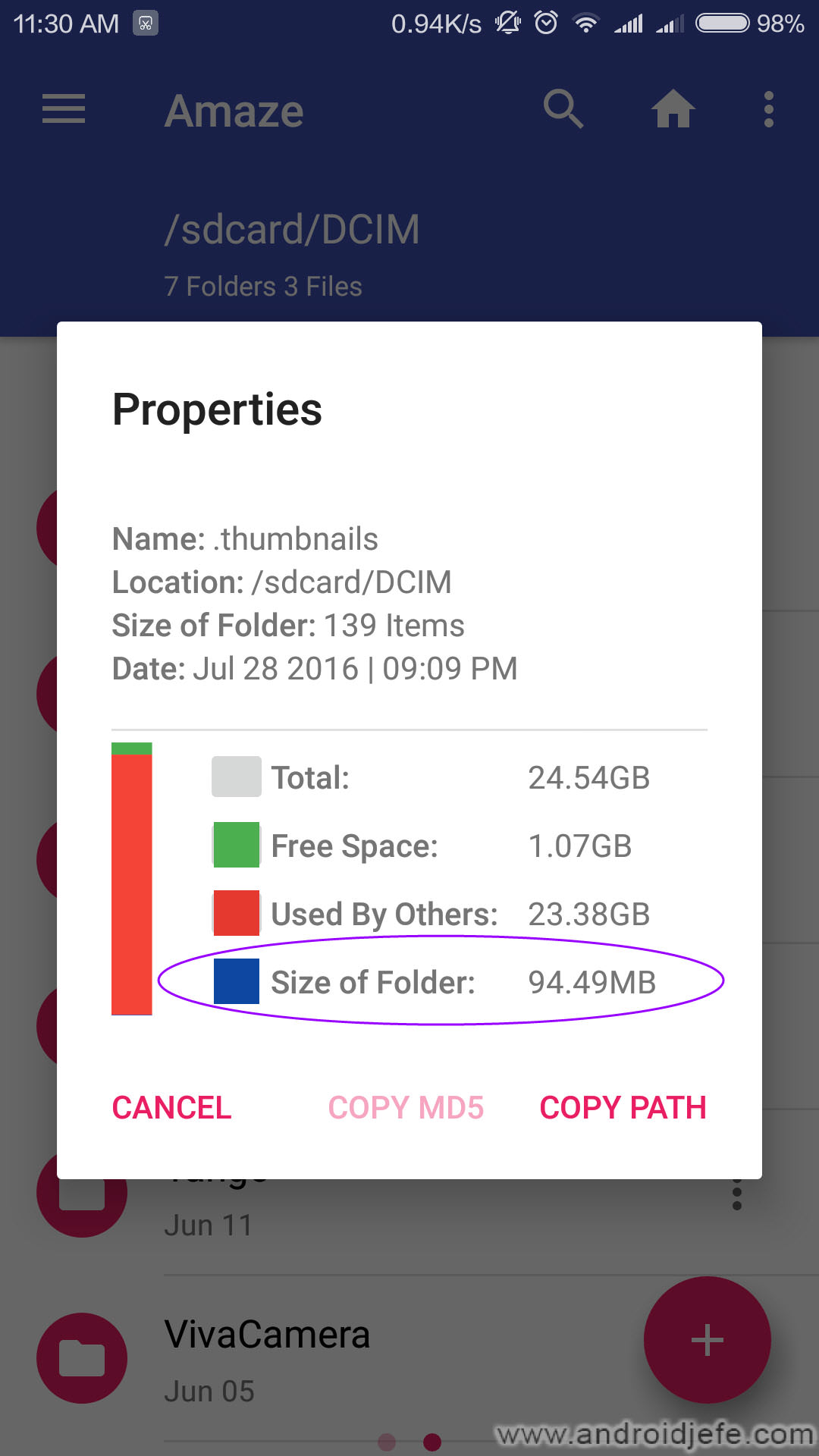The image size is (819, 1456).
Task: Tap COPY PATH in Properties dialog
Action: point(623,1108)
